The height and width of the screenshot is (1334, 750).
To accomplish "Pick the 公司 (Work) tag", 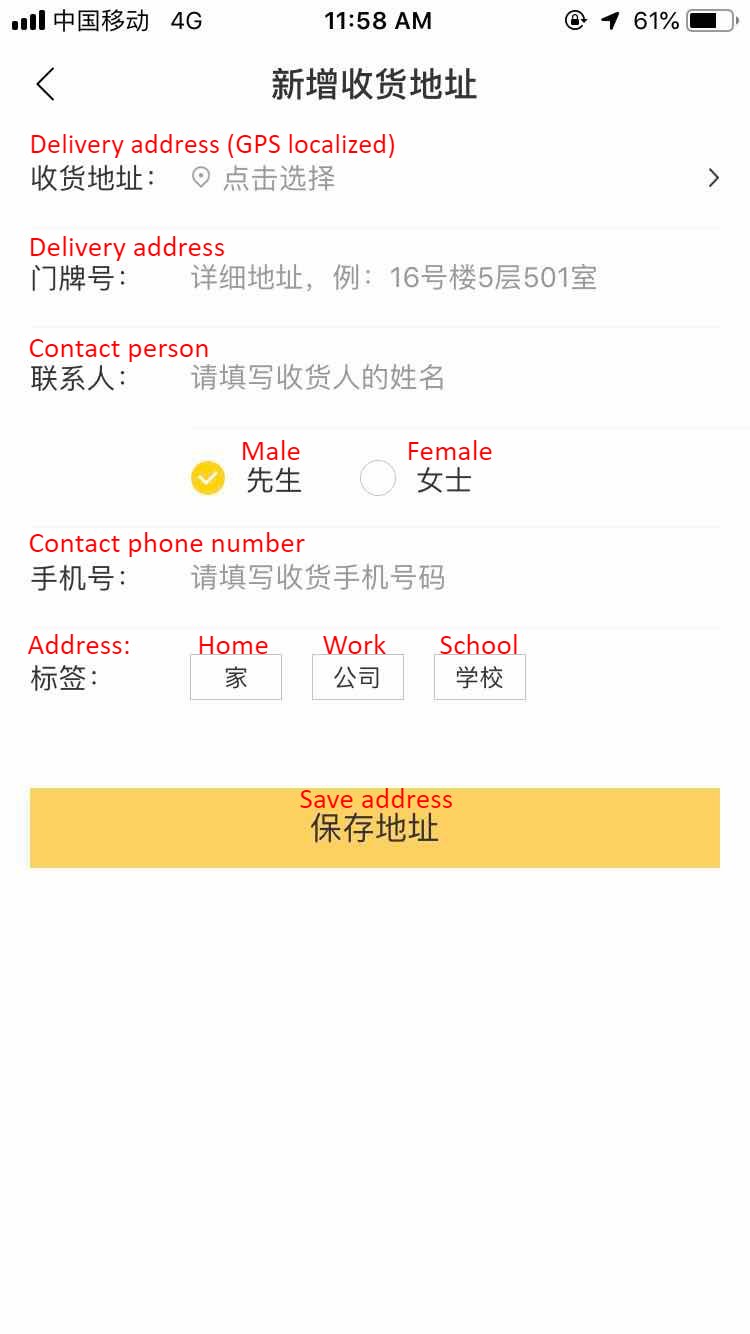I will [x=357, y=677].
